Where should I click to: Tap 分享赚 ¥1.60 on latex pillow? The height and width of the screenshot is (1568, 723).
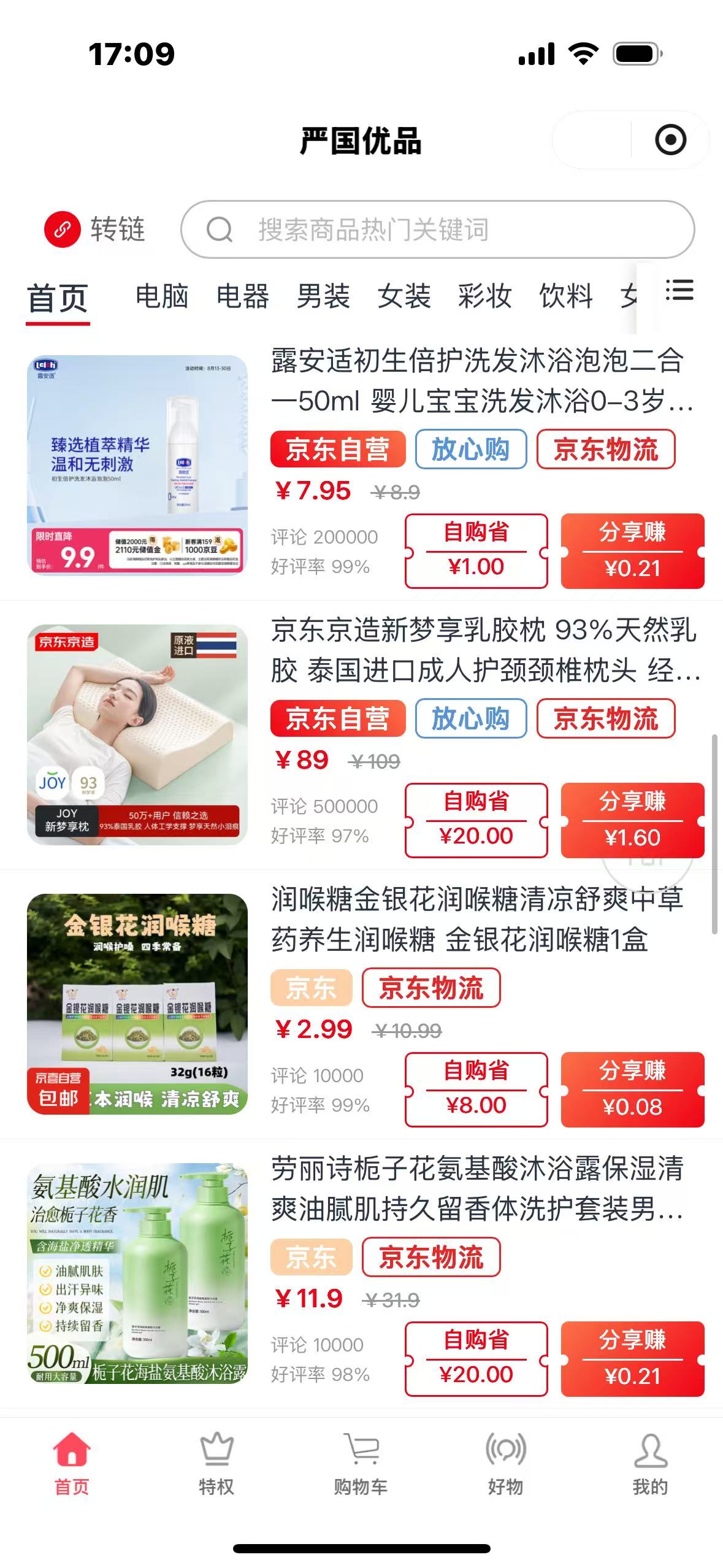(x=632, y=820)
